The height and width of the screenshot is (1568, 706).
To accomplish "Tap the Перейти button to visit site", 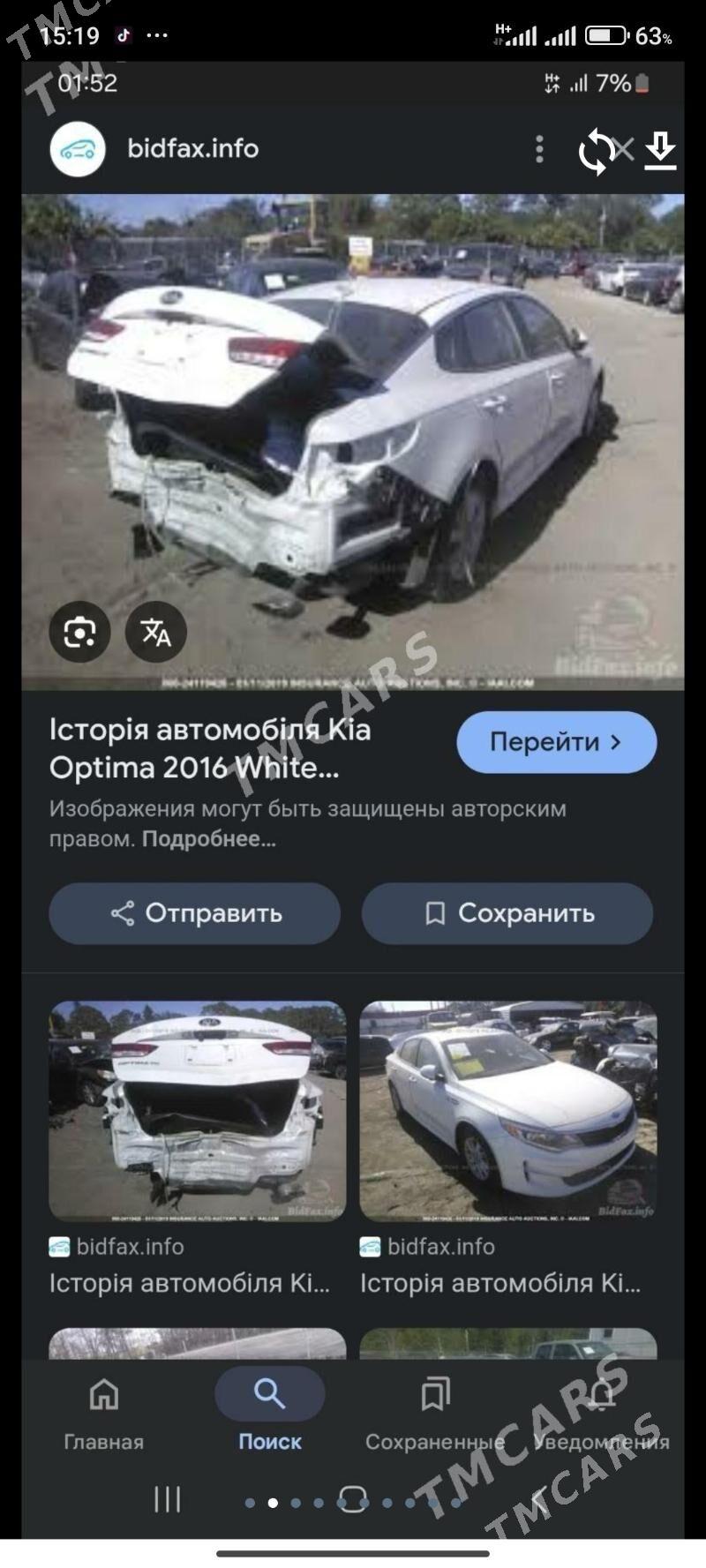I will [x=556, y=742].
